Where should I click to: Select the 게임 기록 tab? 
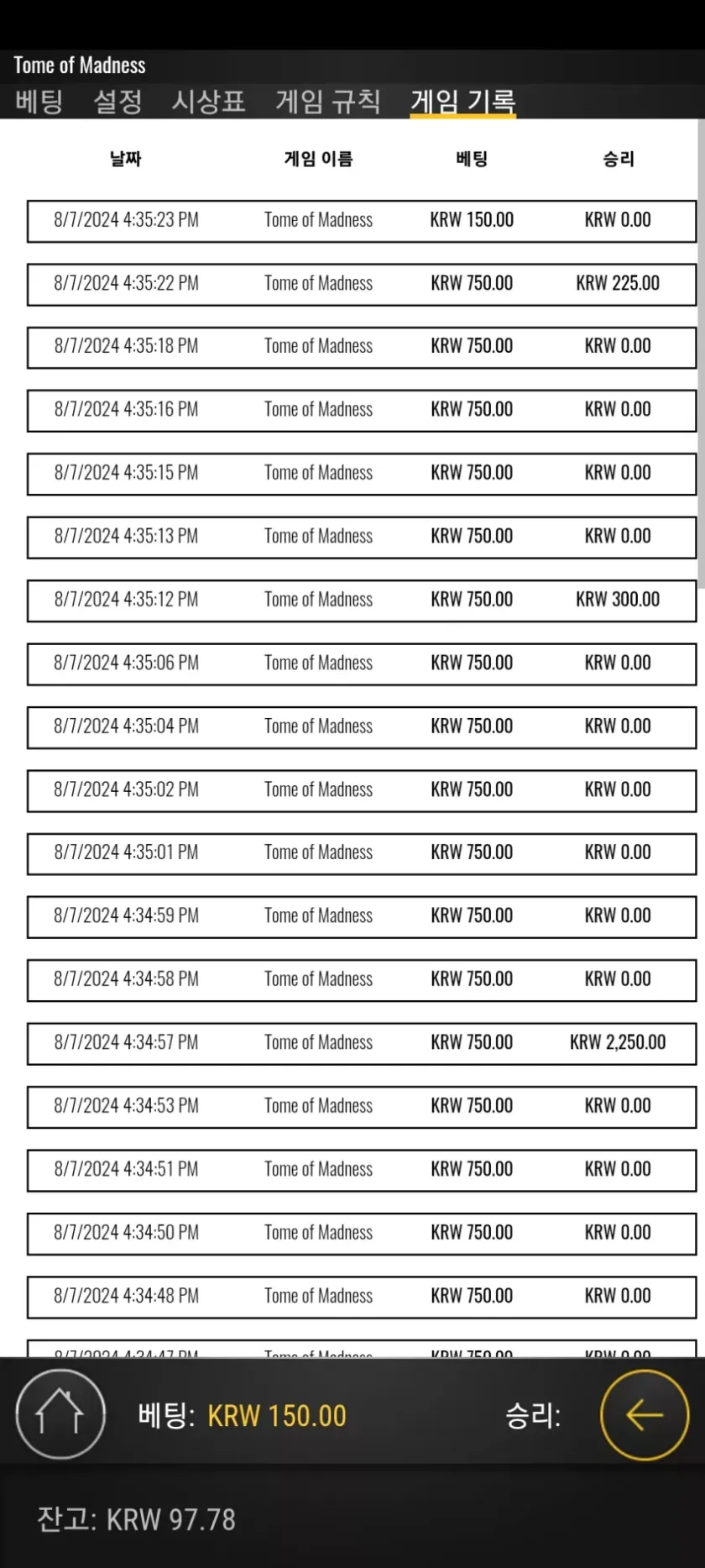point(462,102)
